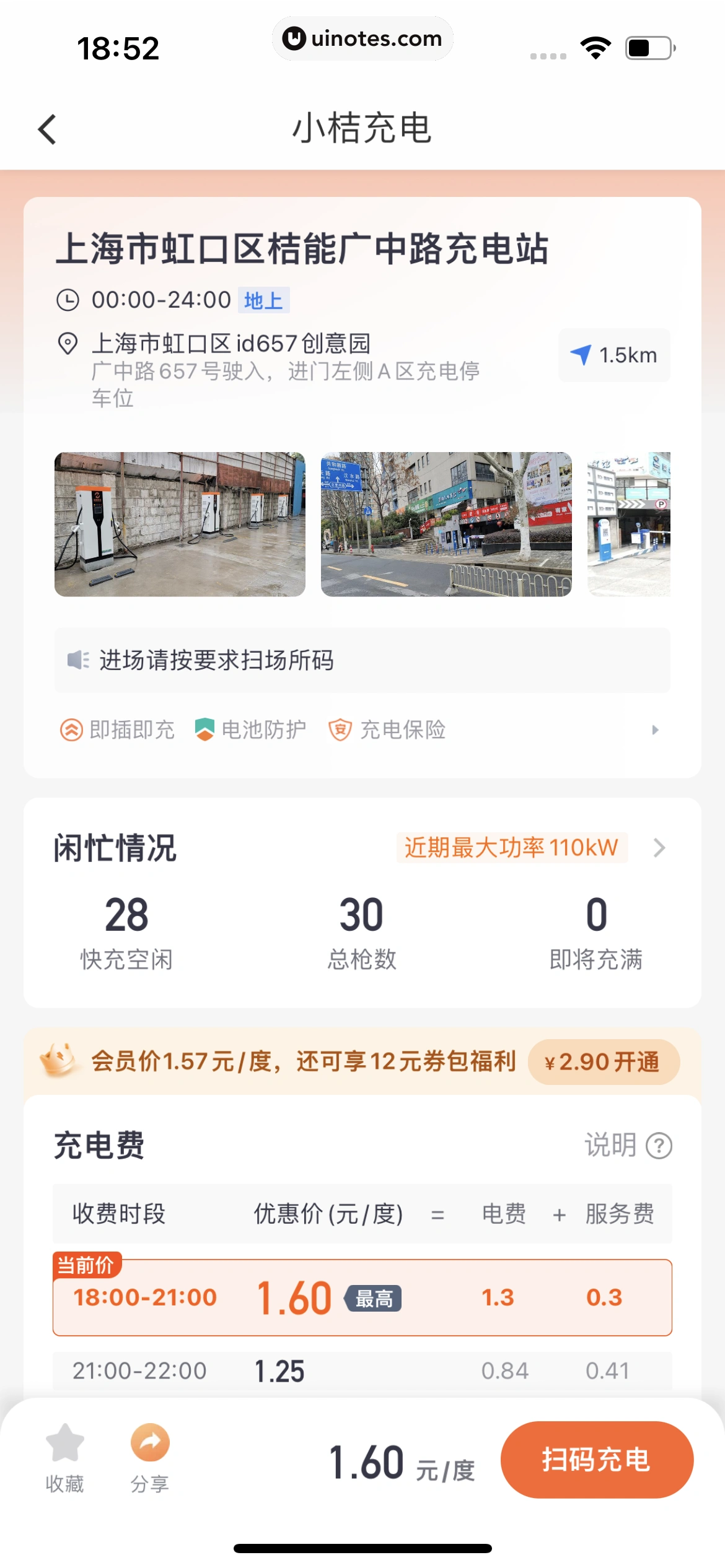The height and width of the screenshot is (1568, 725).
Task: Open the street entrance photo
Action: tap(446, 524)
